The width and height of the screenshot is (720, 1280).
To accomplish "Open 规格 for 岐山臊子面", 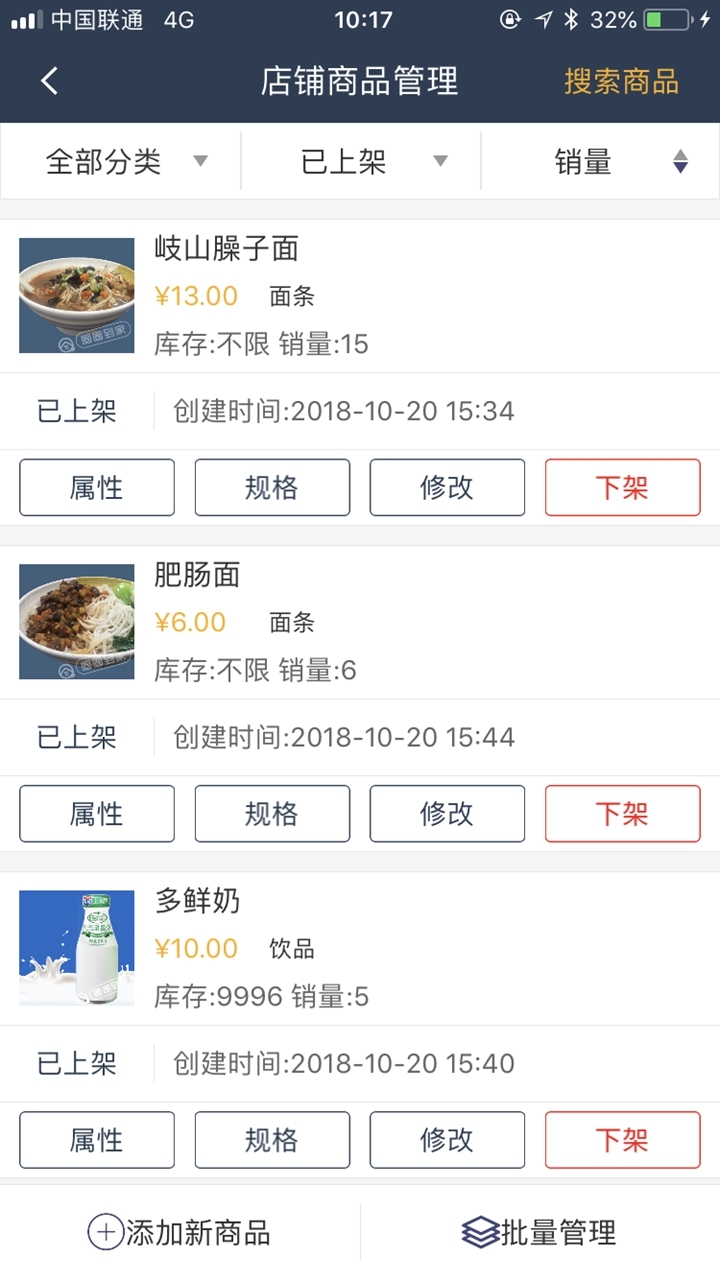I will tap(272, 487).
